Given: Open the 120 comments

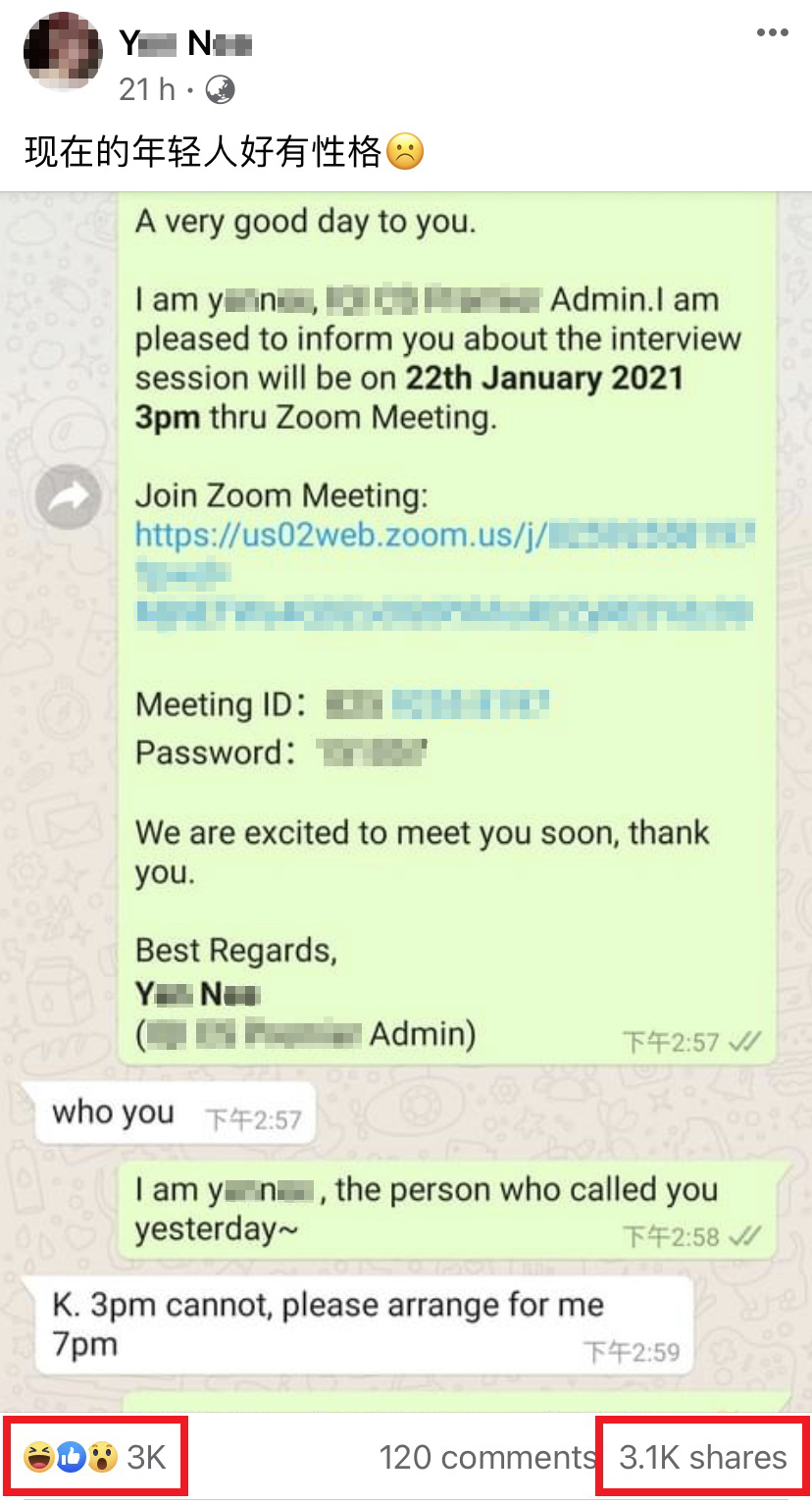Looking at the screenshot, I should pos(486,1457).
